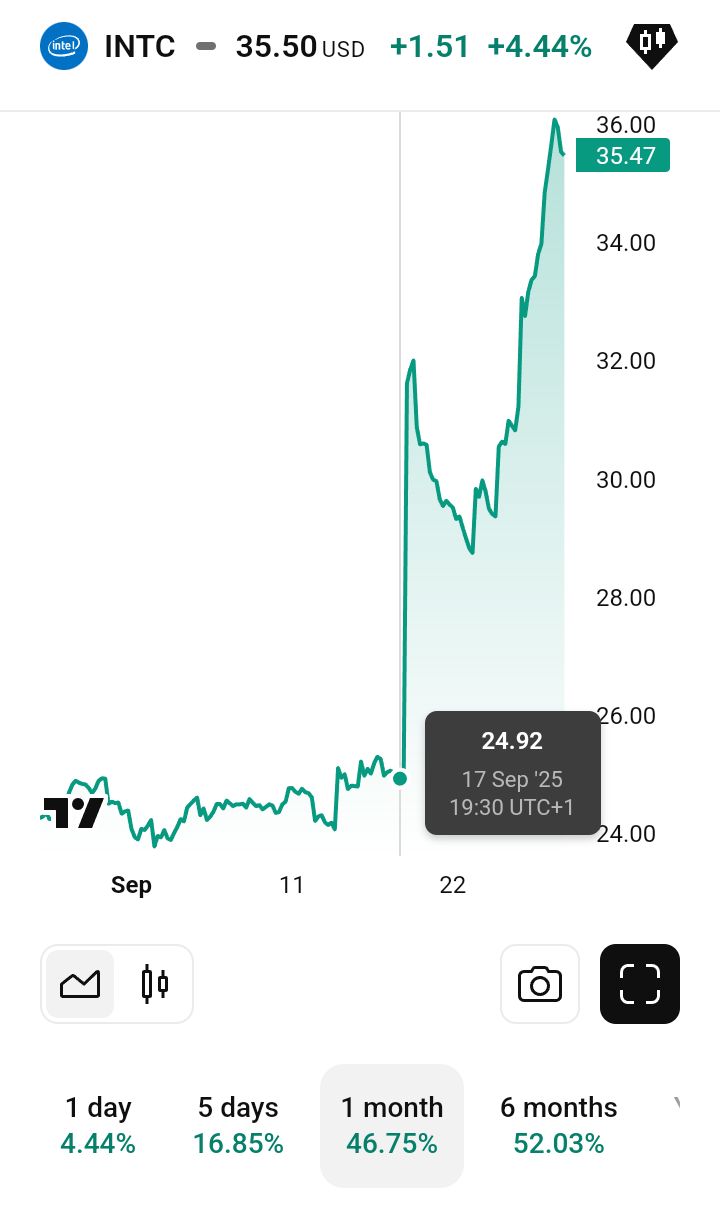Screen dimensions: 720x1205
Task: Select the 1 day time range
Action: coord(98,1124)
